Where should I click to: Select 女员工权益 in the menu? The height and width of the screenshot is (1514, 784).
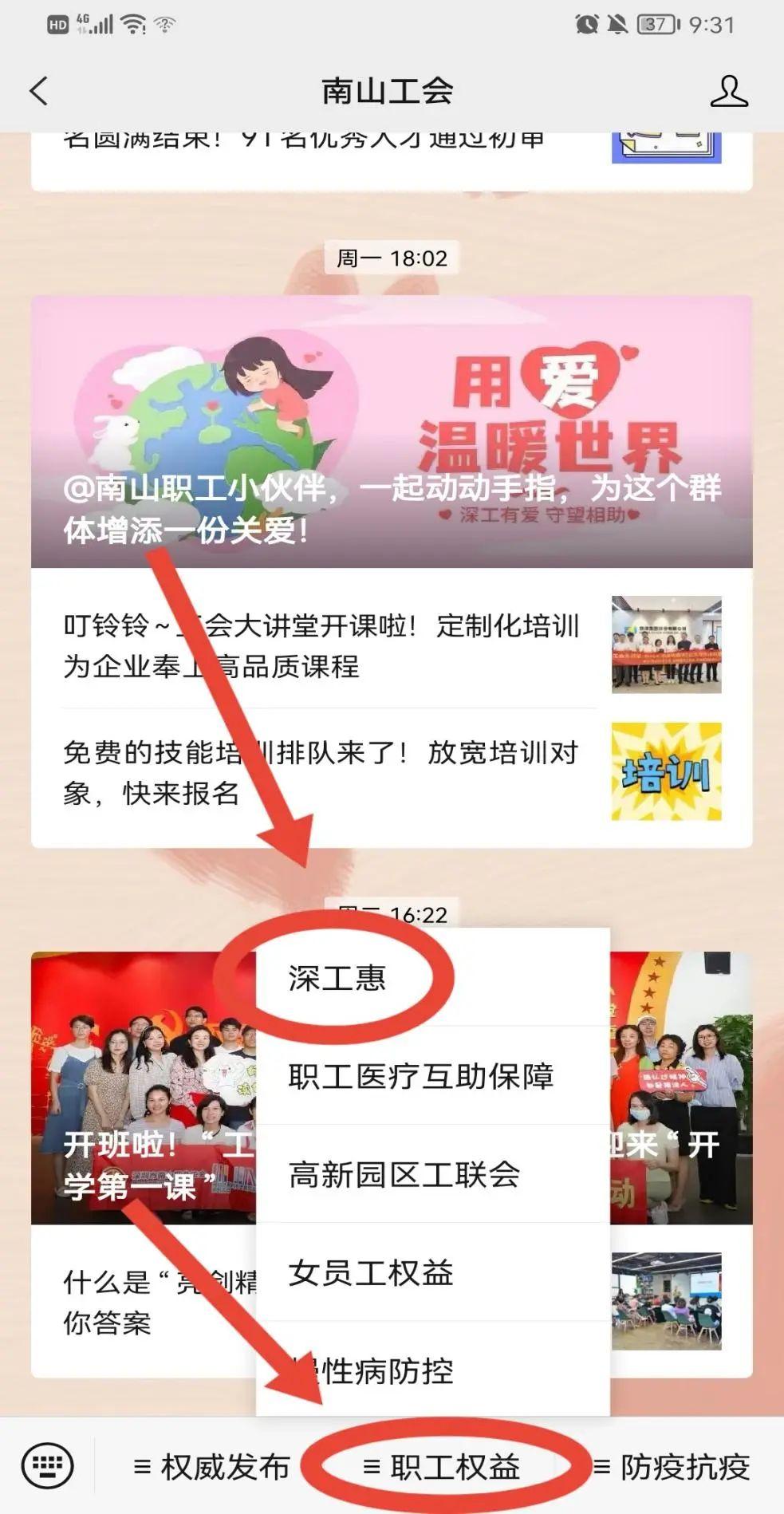tap(371, 1272)
